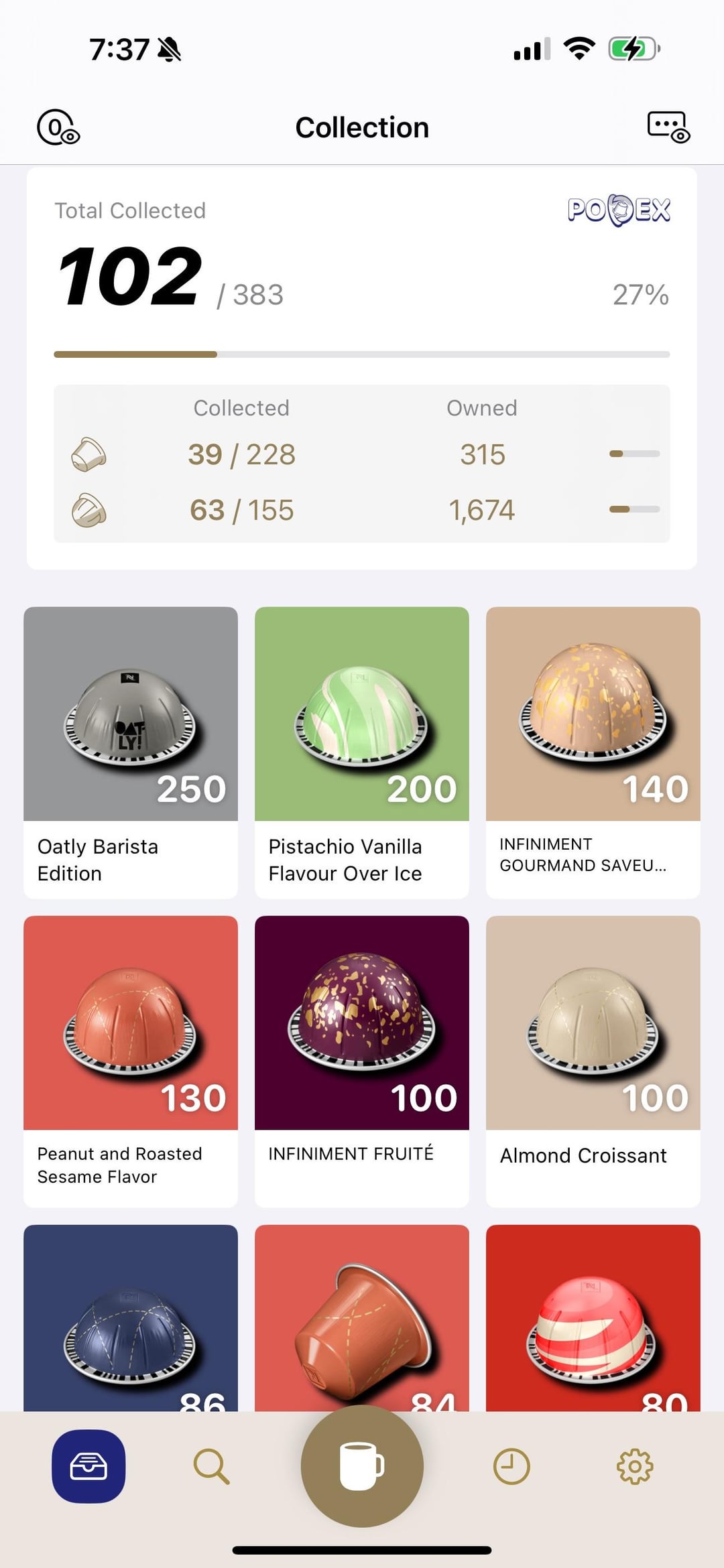Open settings via the gear icon
This screenshot has width=724, height=1568.
[x=635, y=1466]
